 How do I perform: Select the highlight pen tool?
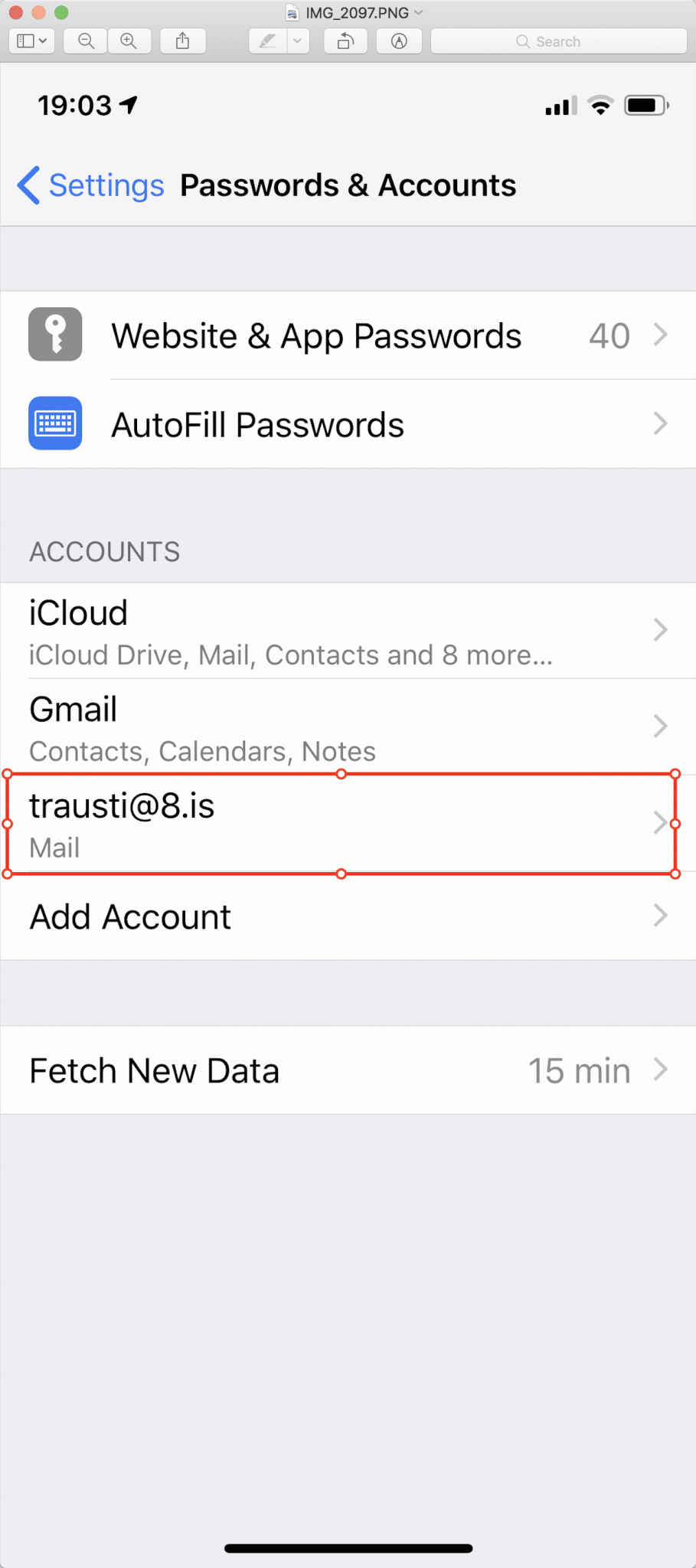[x=268, y=41]
